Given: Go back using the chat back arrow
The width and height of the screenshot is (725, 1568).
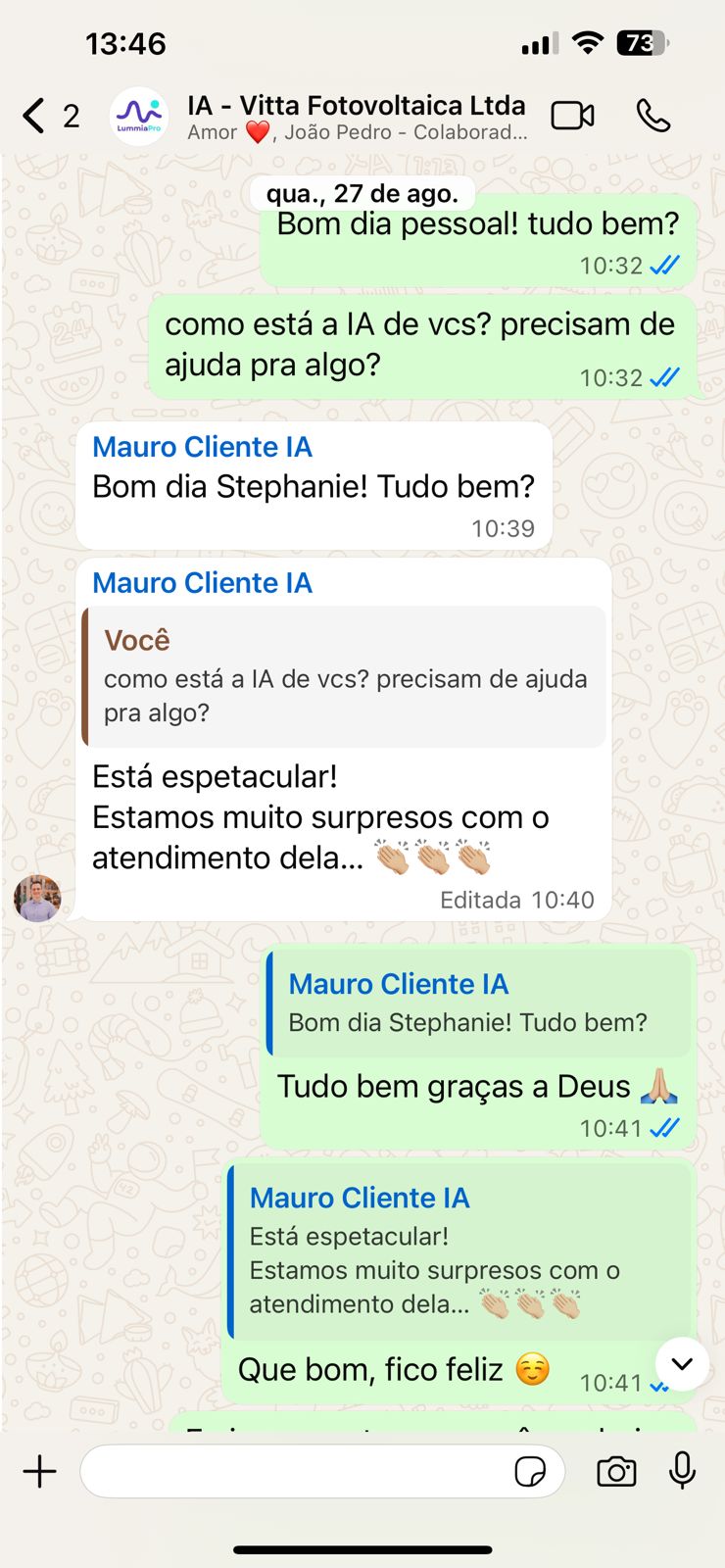Looking at the screenshot, I should 31,115.
